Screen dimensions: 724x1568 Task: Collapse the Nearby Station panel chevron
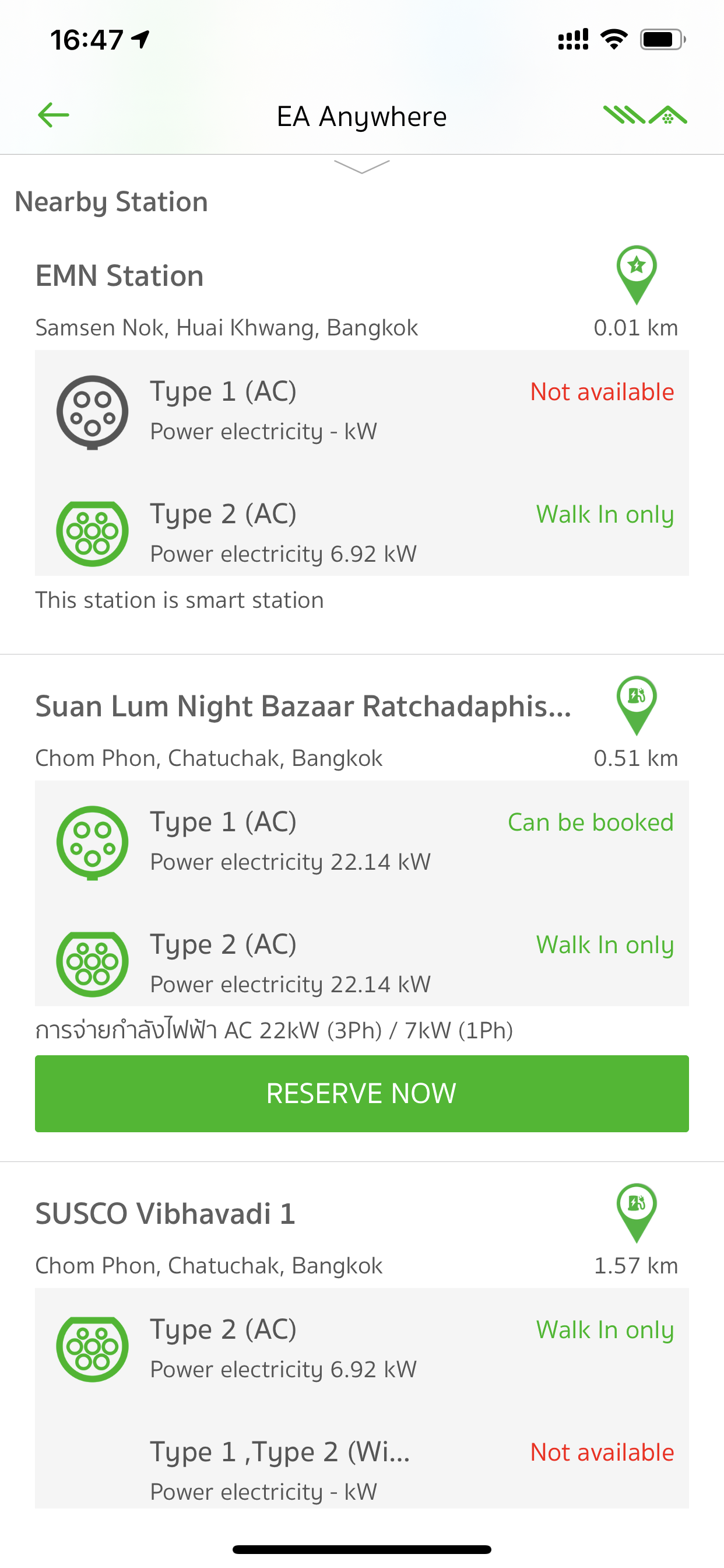click(x=362, y=167)
